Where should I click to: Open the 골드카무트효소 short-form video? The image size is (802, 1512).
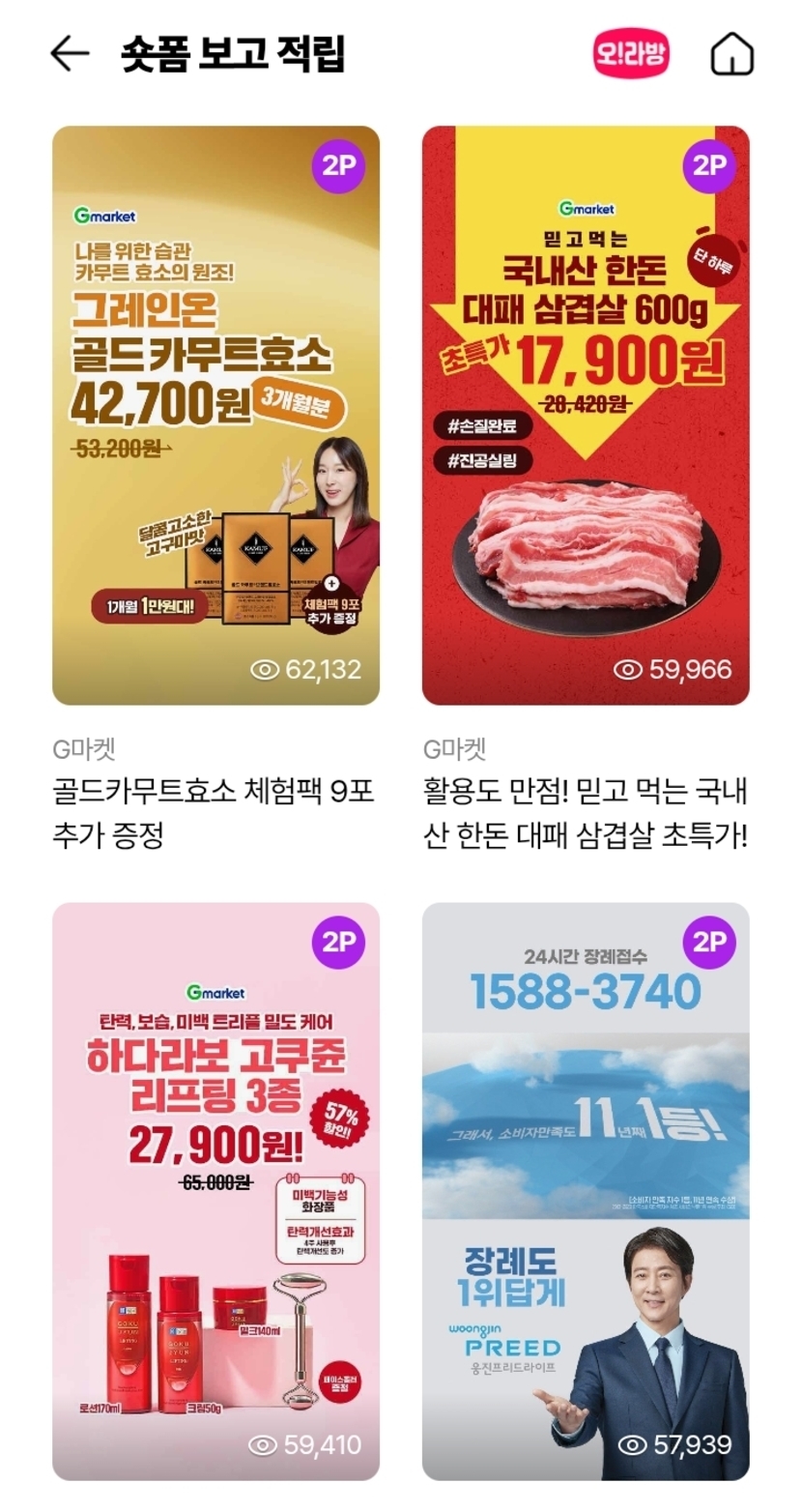coord(215,415)
